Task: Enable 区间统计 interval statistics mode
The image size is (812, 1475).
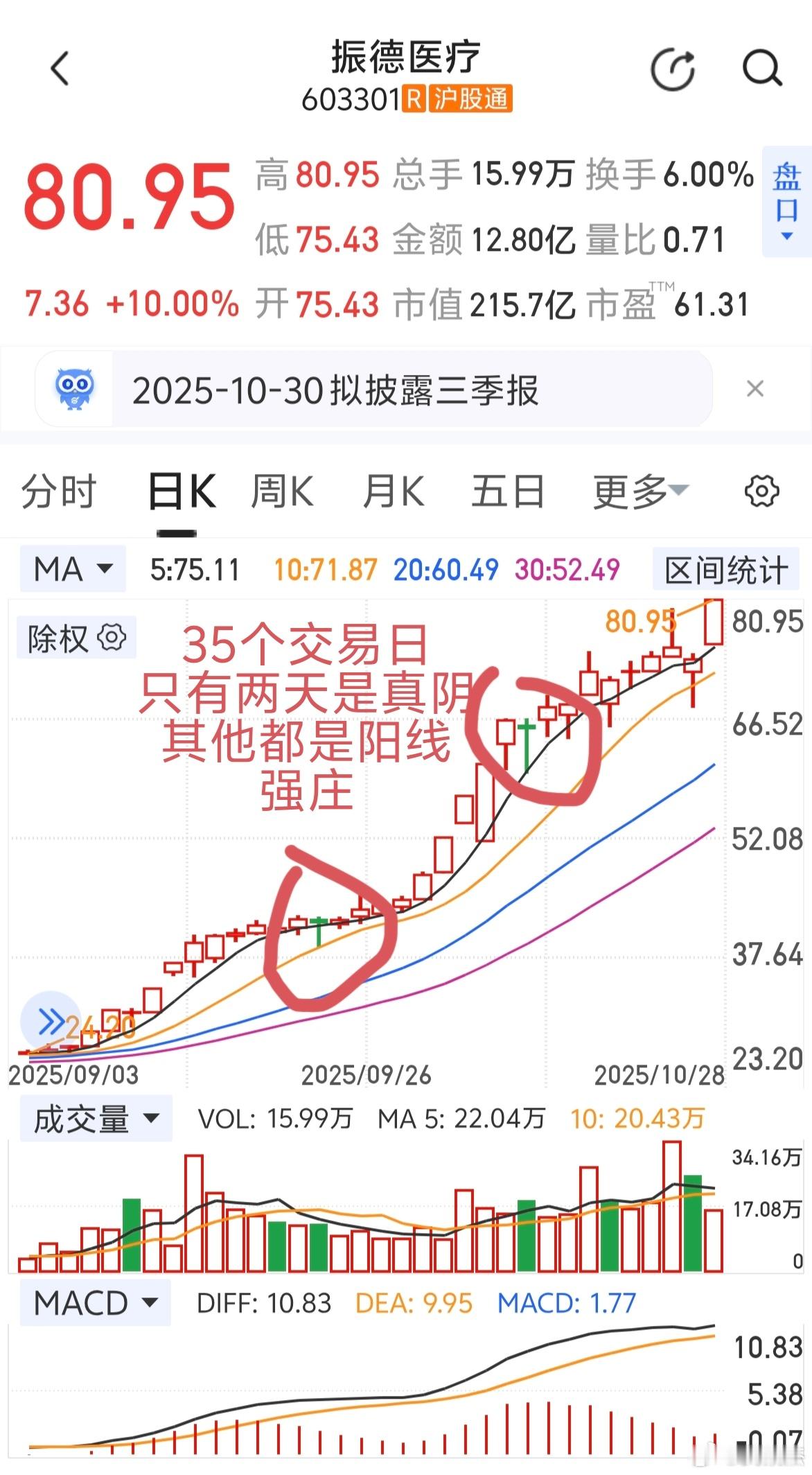Action: [726, 568]
